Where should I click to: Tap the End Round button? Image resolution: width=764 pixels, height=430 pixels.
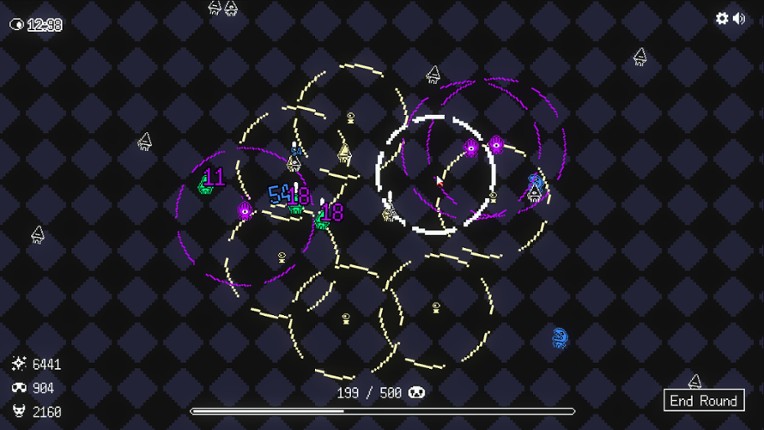point(704,401)
